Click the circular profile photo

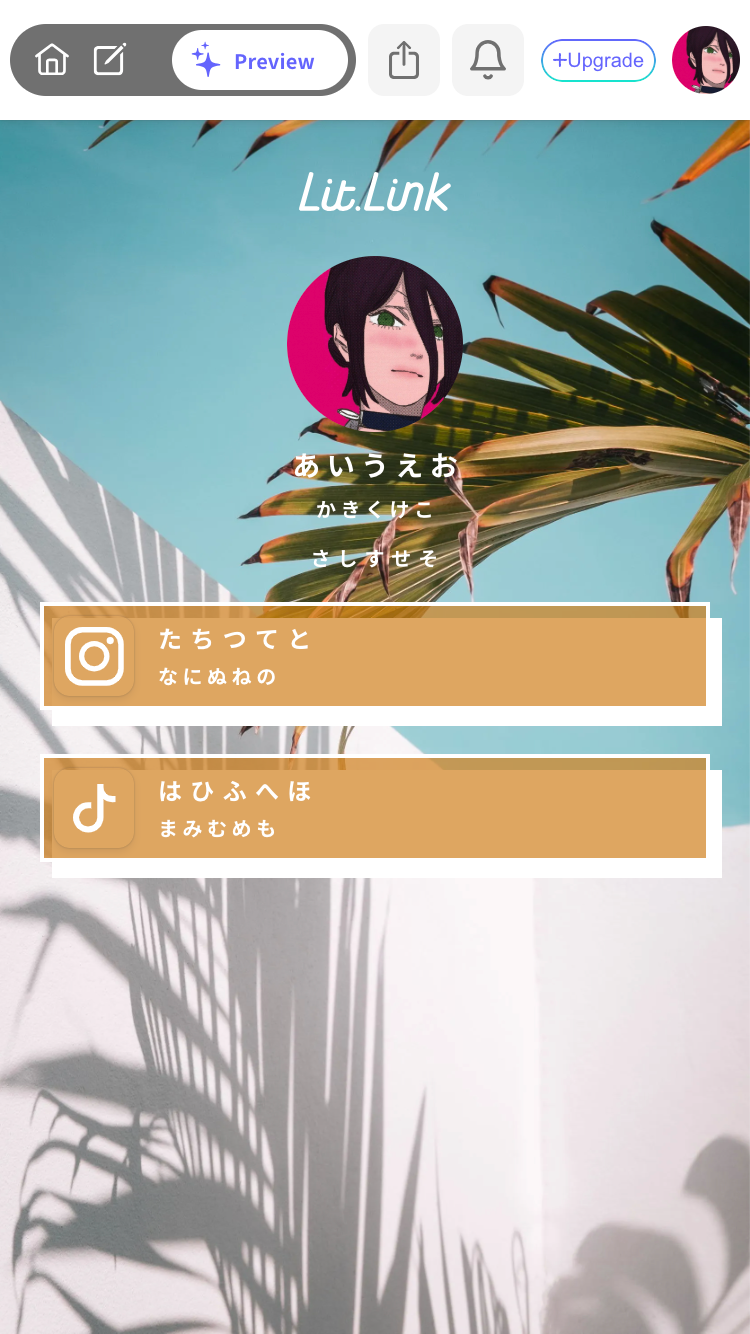point(380,345)
